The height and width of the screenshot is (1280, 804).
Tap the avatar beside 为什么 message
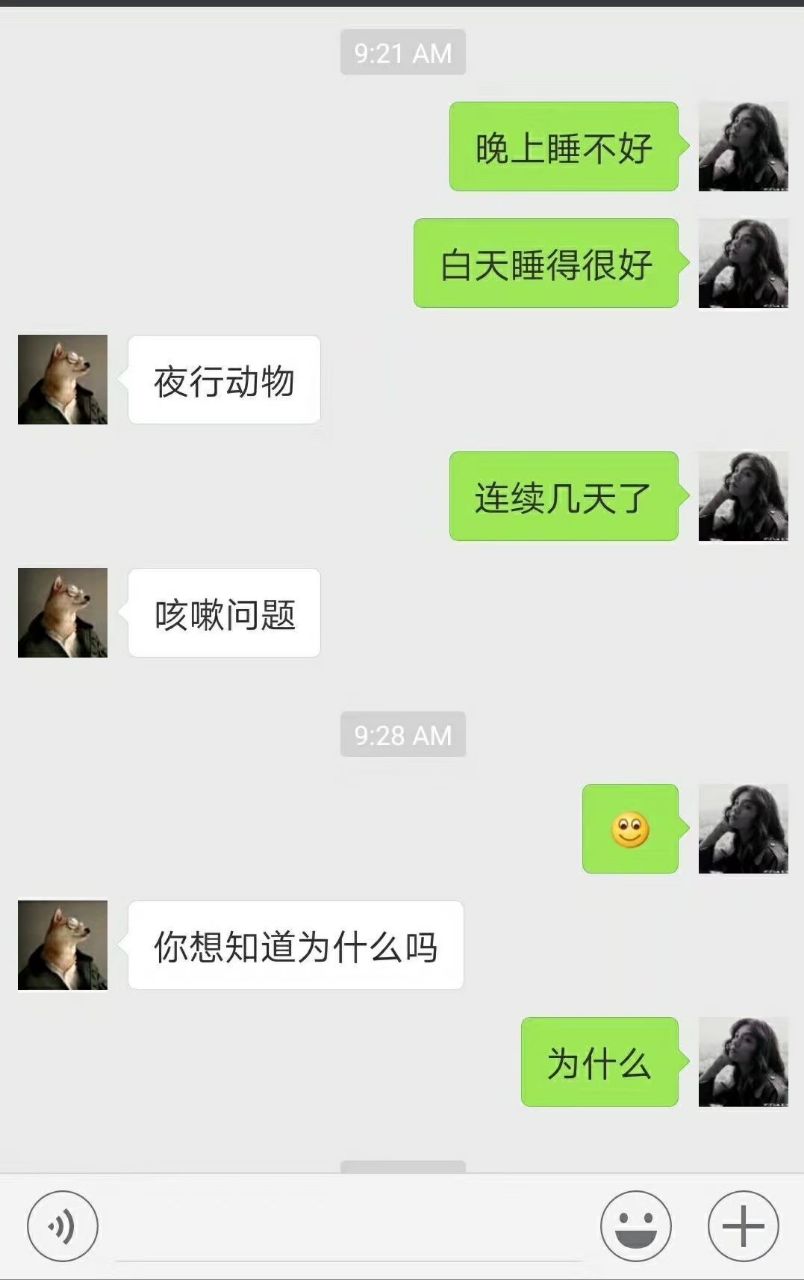click(x=743, y=1062)
